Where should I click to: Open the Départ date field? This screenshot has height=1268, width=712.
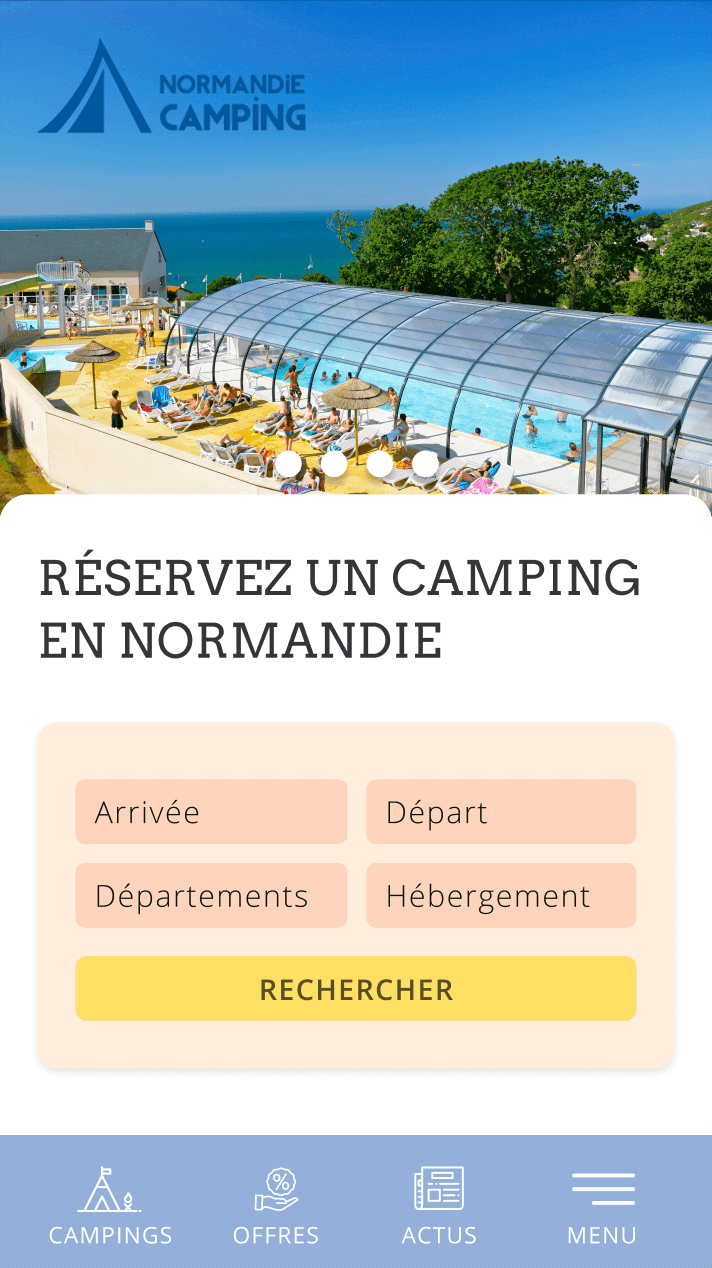pos(501,812)
